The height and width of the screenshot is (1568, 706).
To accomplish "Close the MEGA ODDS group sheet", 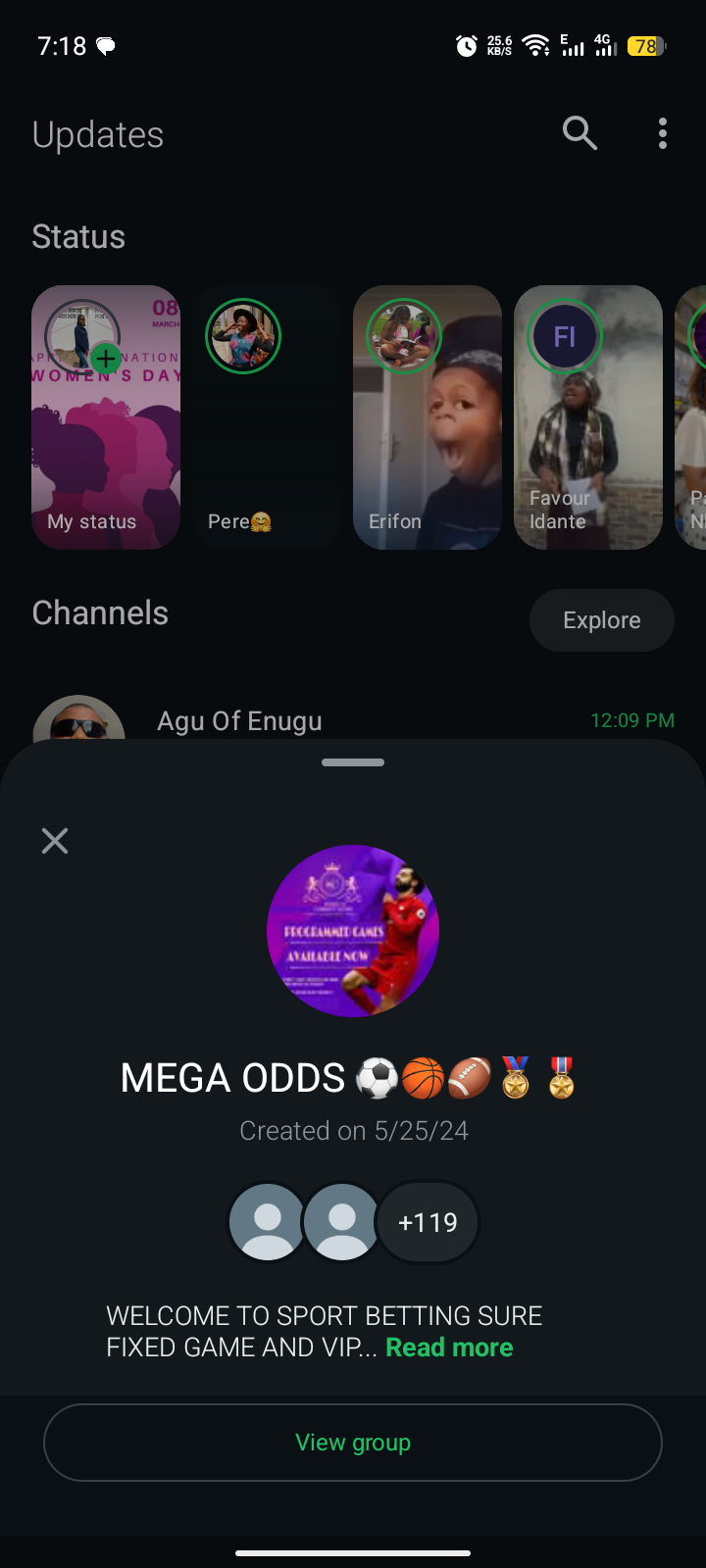I will point(55,841).
